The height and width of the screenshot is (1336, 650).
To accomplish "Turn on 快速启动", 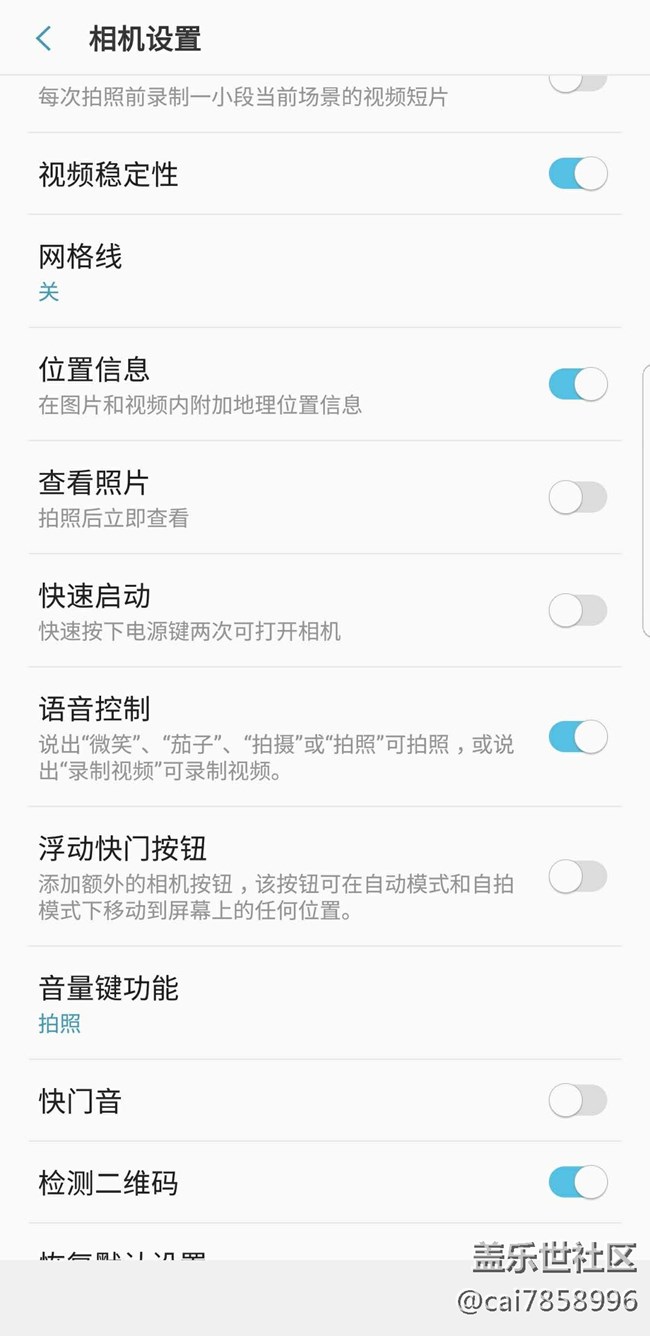I will 577,610.
